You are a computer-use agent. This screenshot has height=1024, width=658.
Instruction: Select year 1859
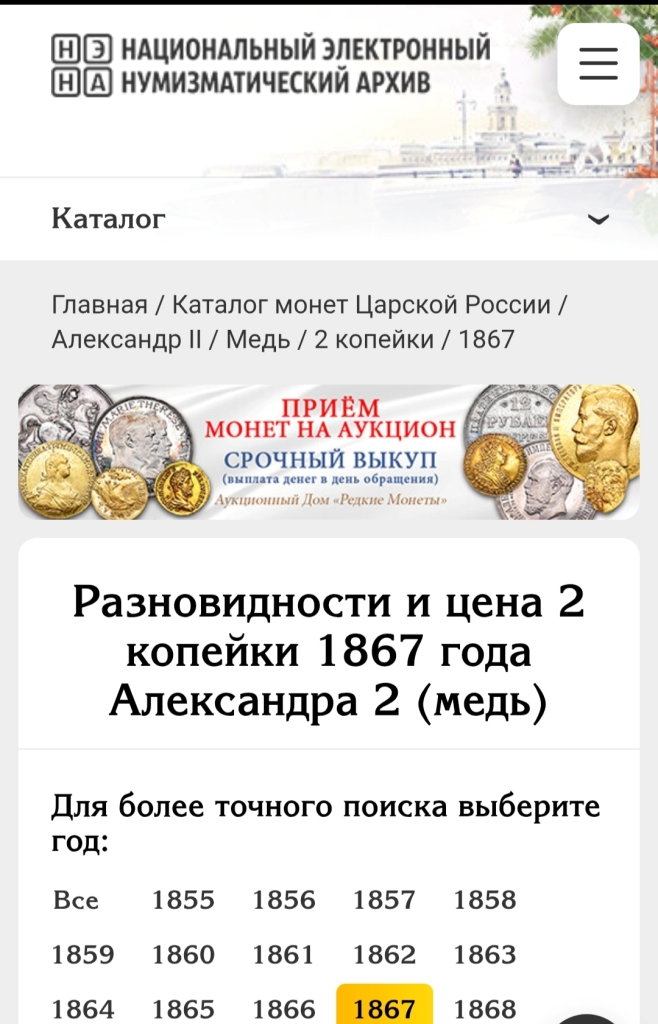tap(83, 954)
